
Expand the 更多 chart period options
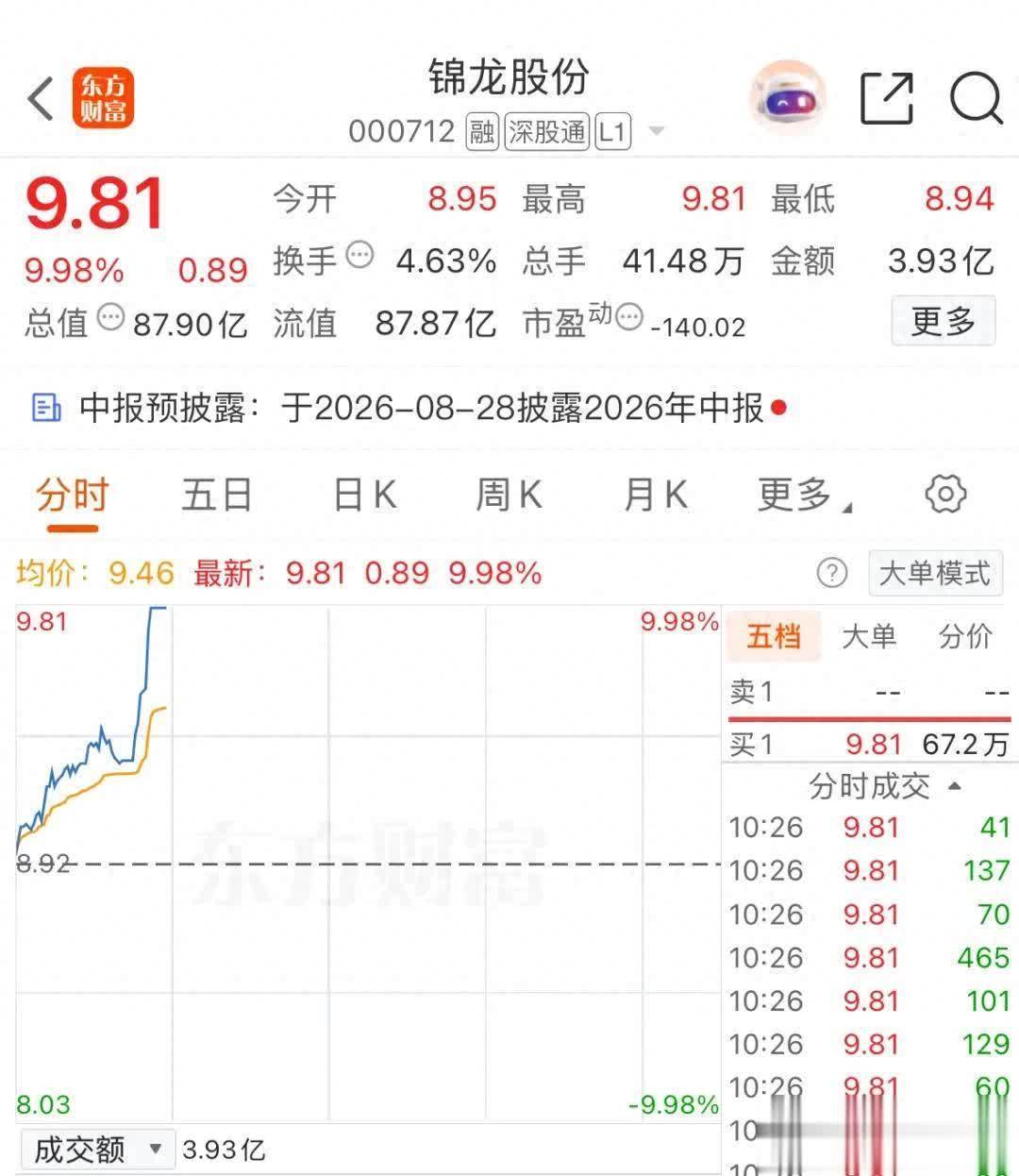click(804, 495)
